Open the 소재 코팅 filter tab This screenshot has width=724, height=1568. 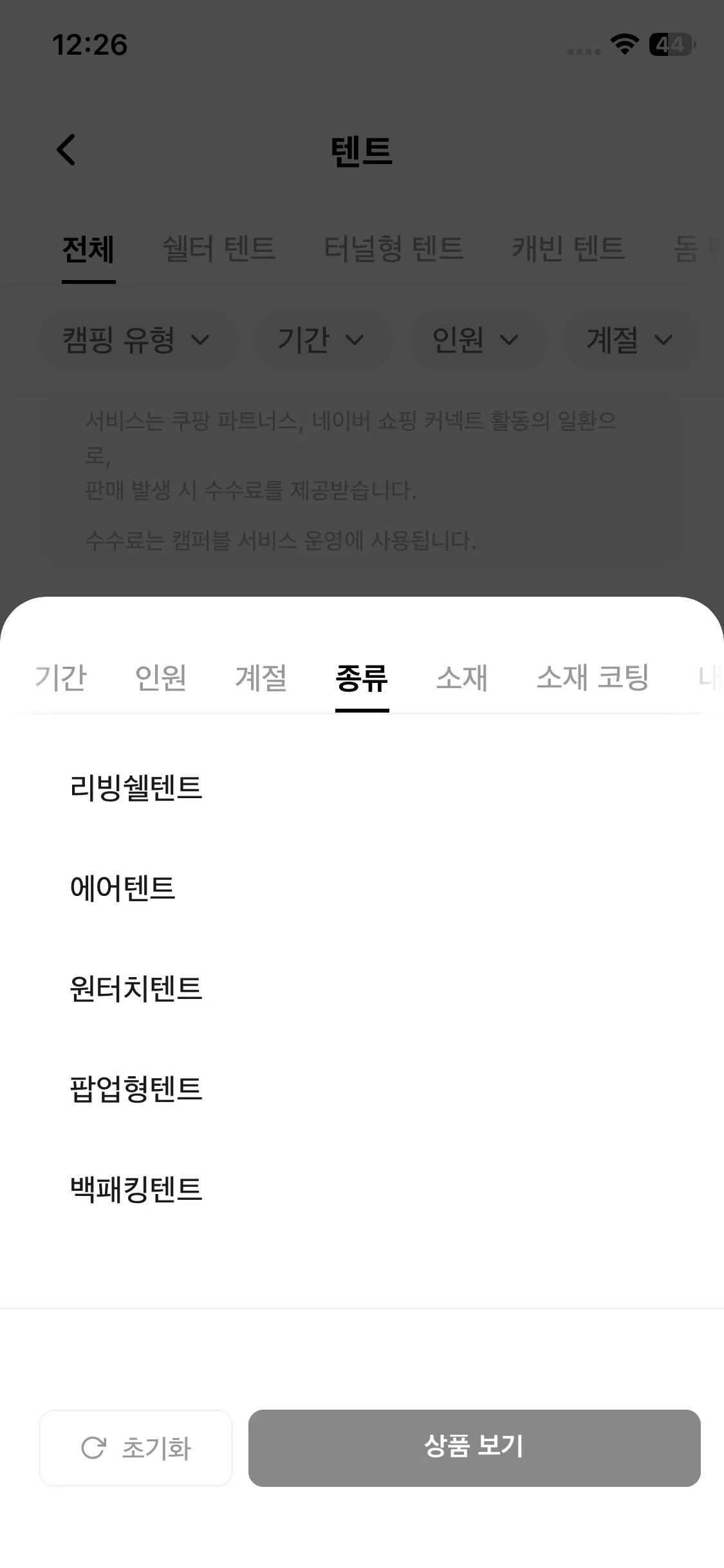pos(593,678)
